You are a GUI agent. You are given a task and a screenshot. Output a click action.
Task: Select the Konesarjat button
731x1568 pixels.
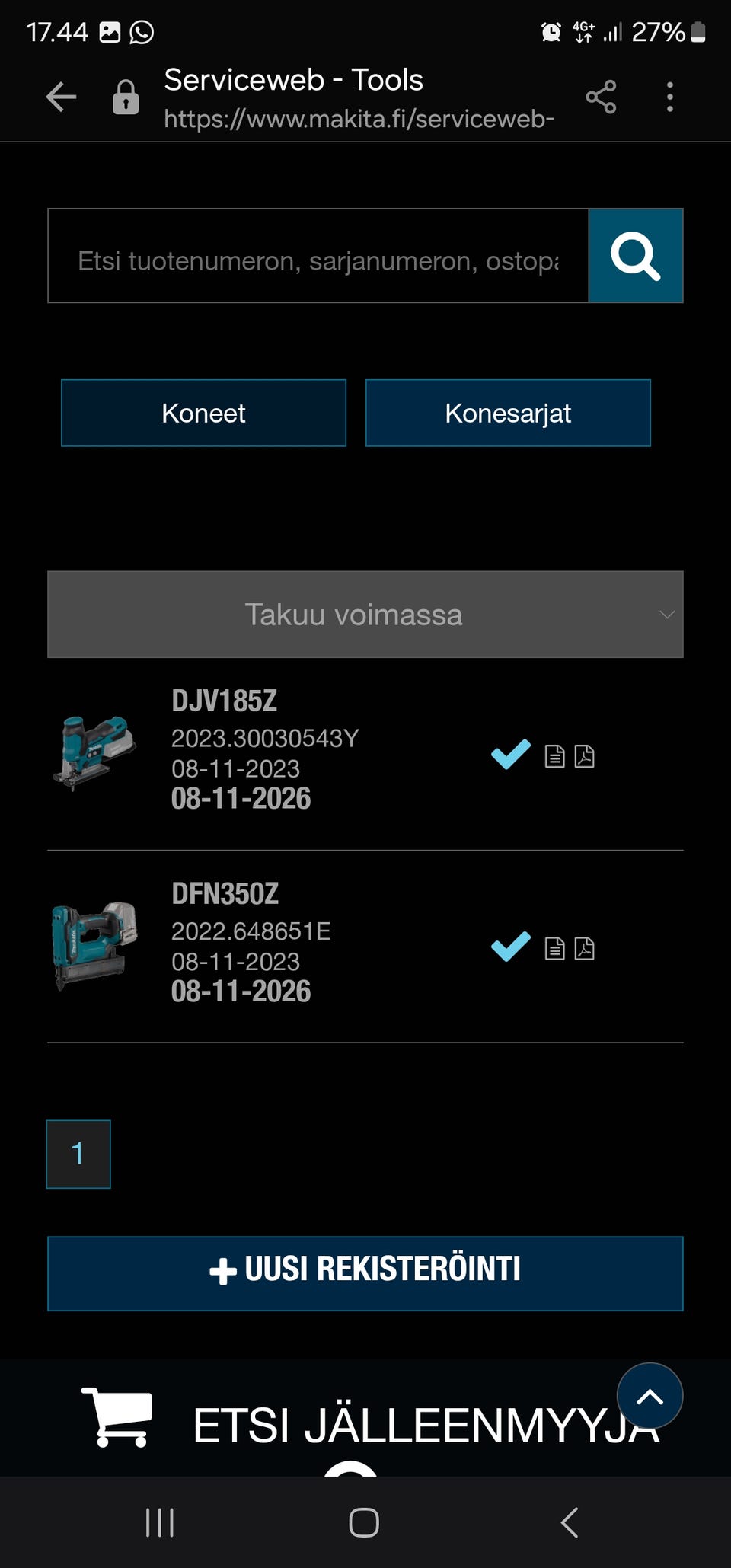[508, 413]
